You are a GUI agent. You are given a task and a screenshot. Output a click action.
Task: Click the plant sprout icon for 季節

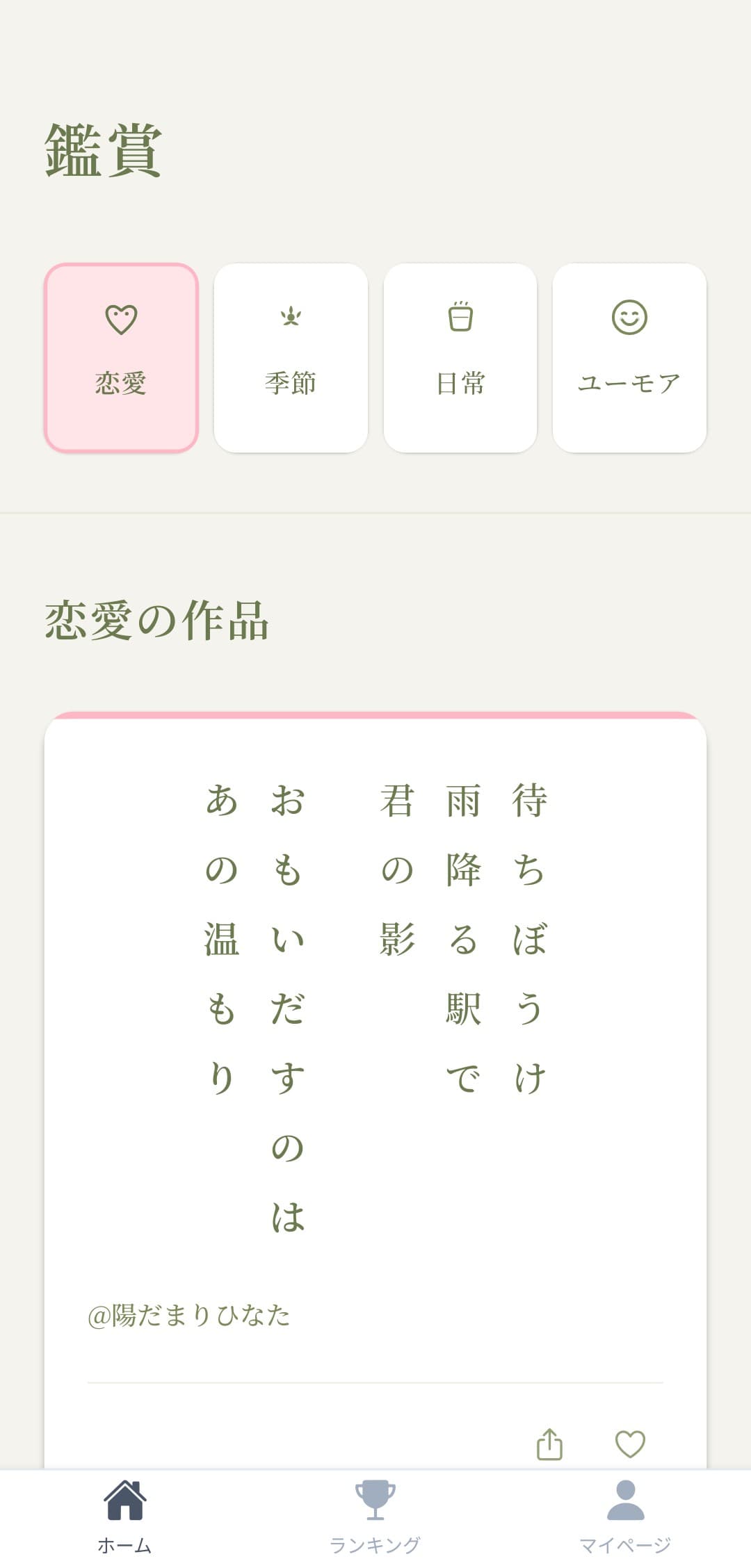291,316
